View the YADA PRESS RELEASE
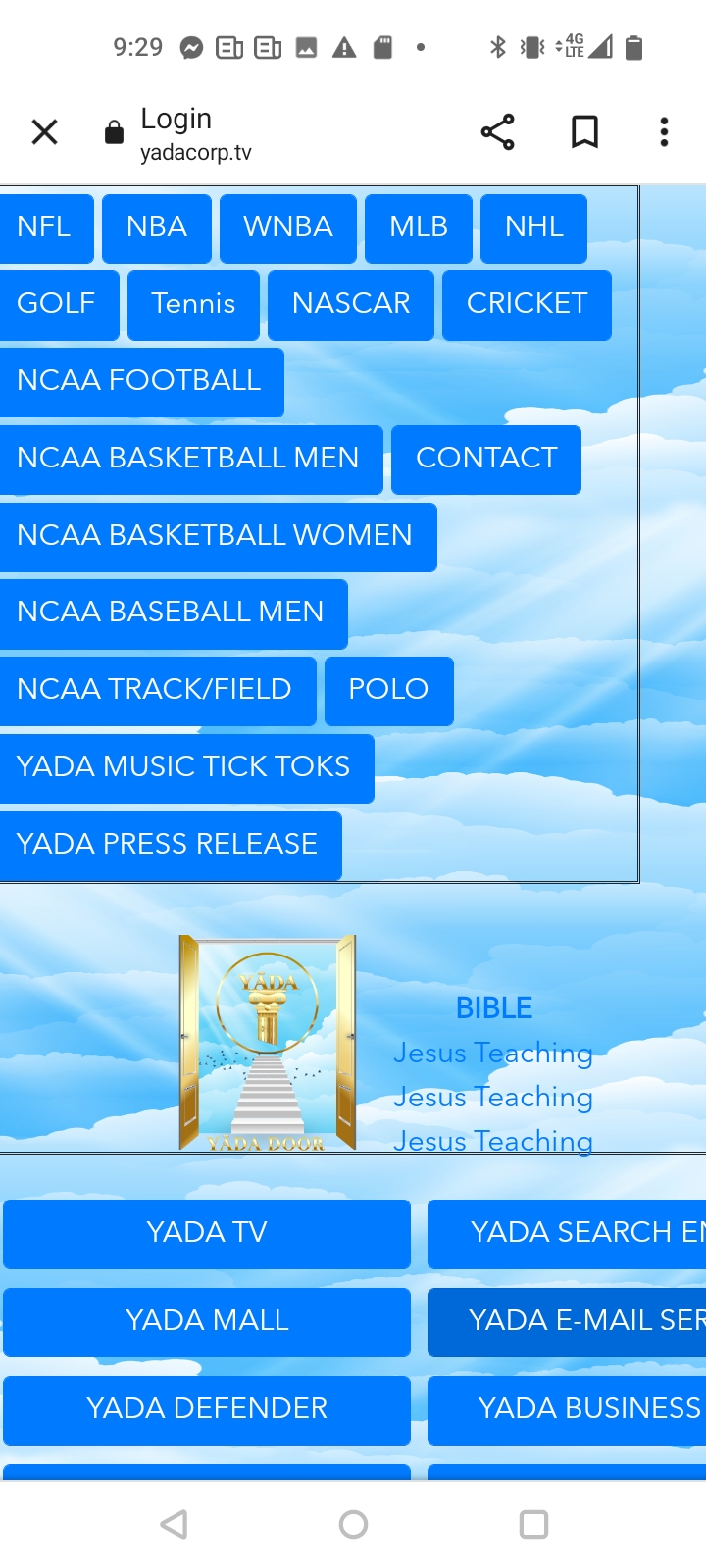This screenshot has height=1568, width=706. click(169, 845)
